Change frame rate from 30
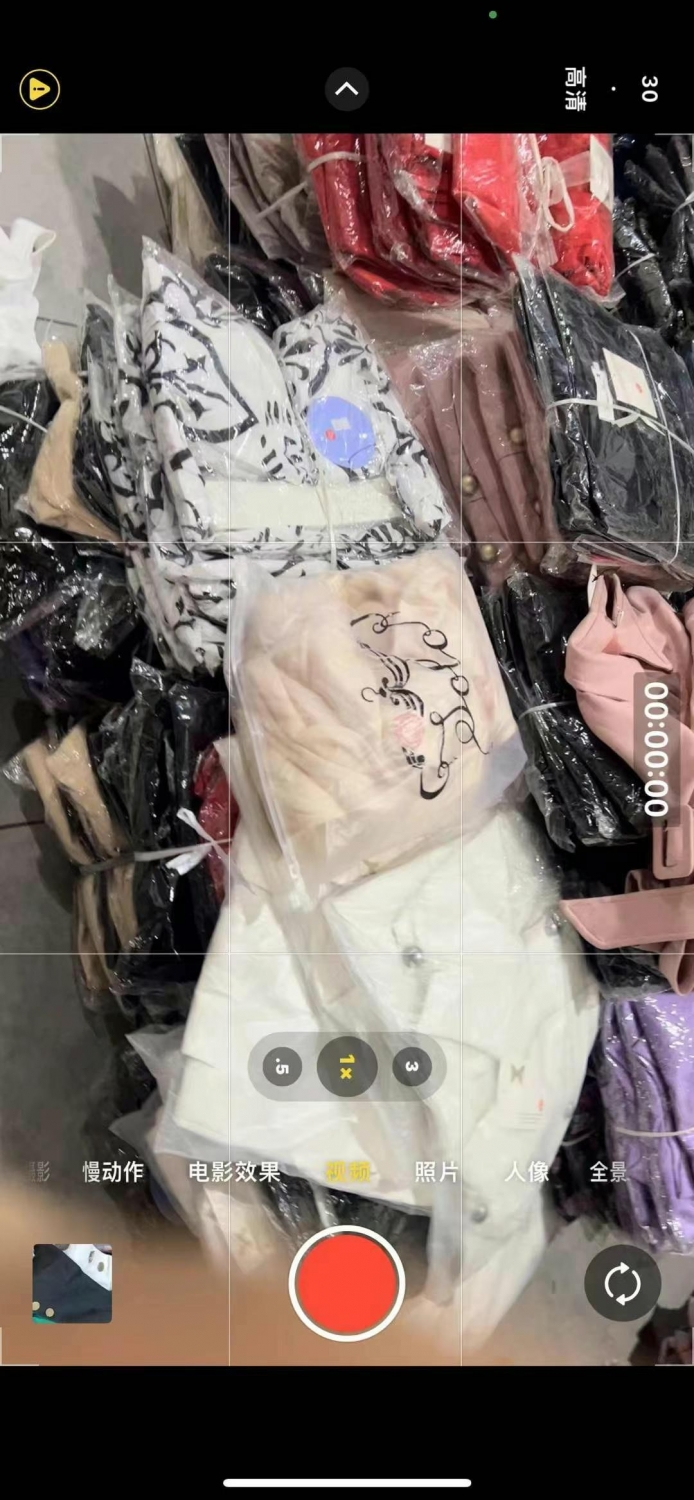This screenshot has width=694, height=1500. pos(649,90)
